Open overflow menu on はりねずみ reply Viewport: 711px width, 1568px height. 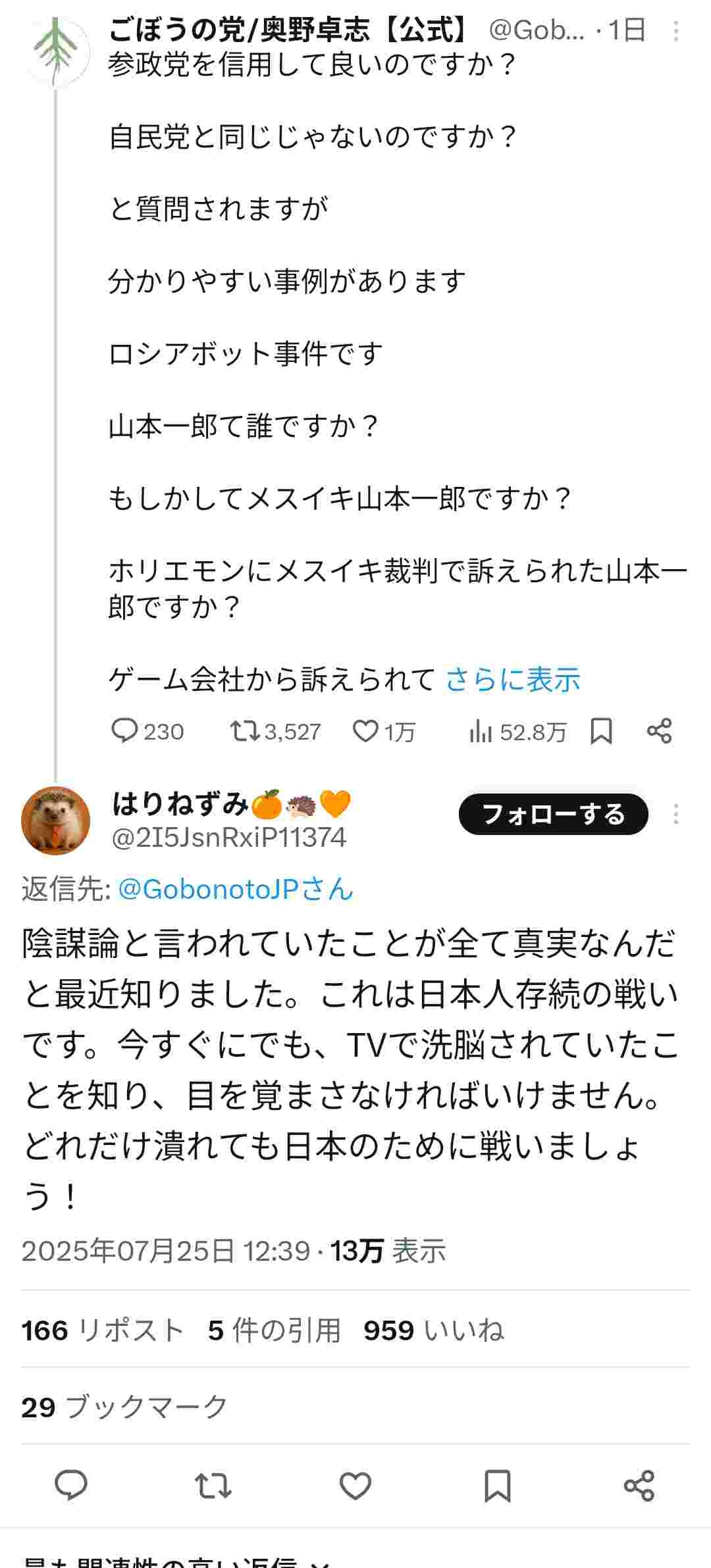pos(676,815)
